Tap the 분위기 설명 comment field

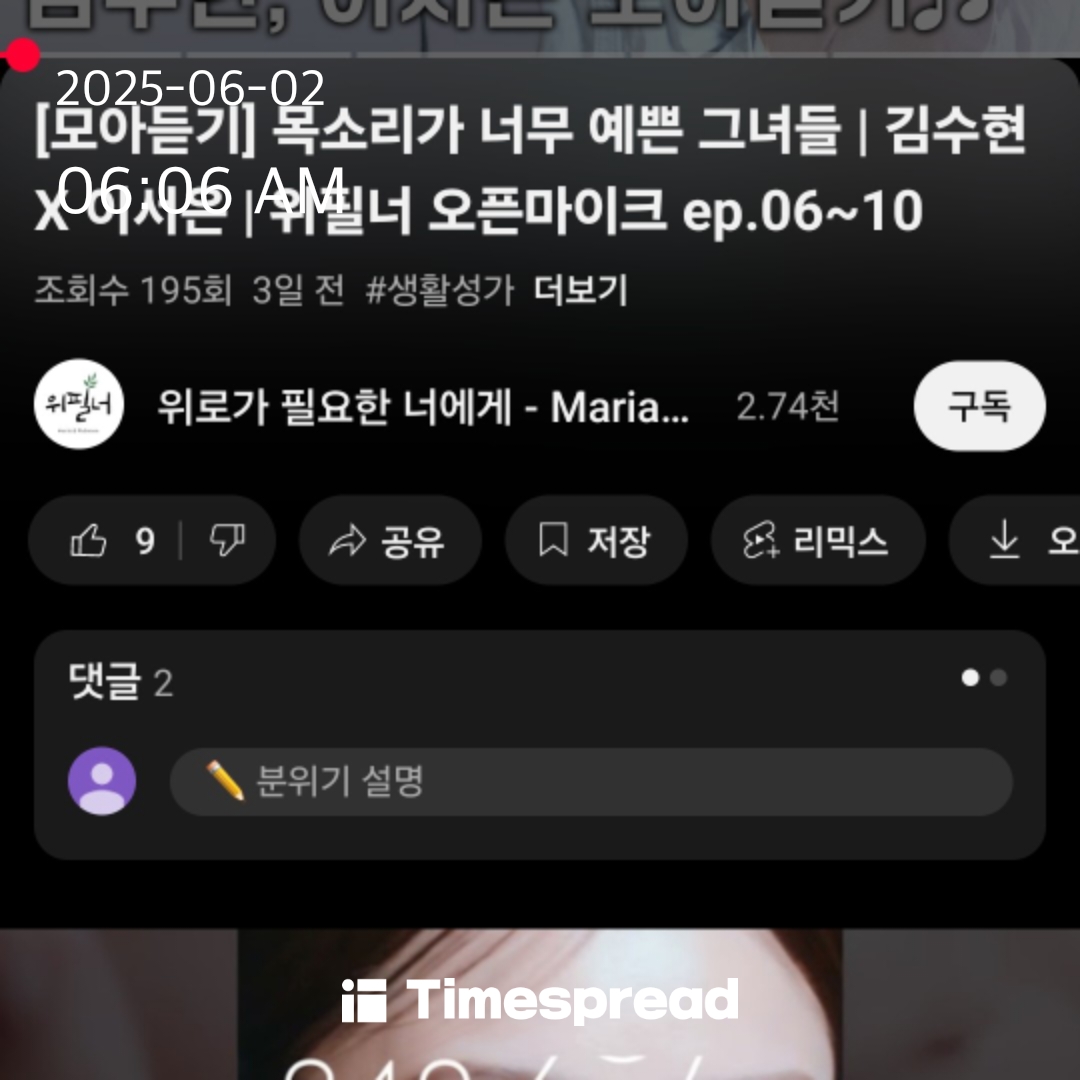pos(590,781)
